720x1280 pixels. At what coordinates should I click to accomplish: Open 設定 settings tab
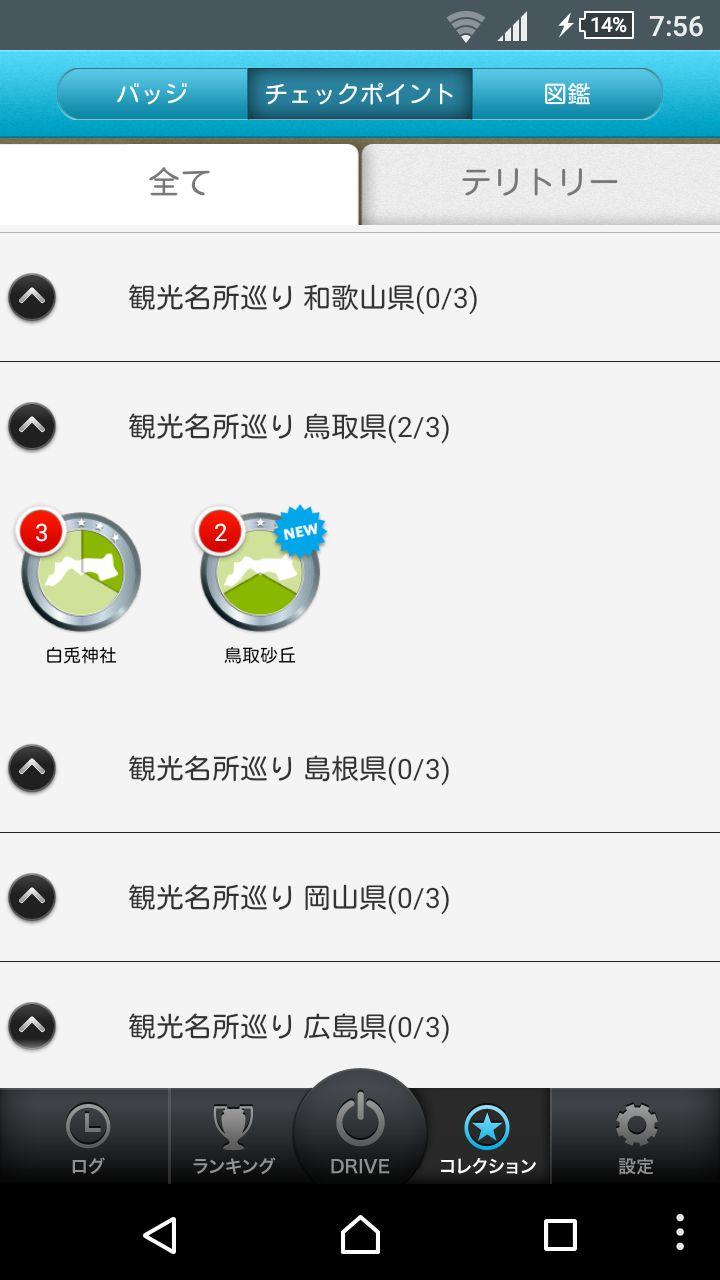636,1138
